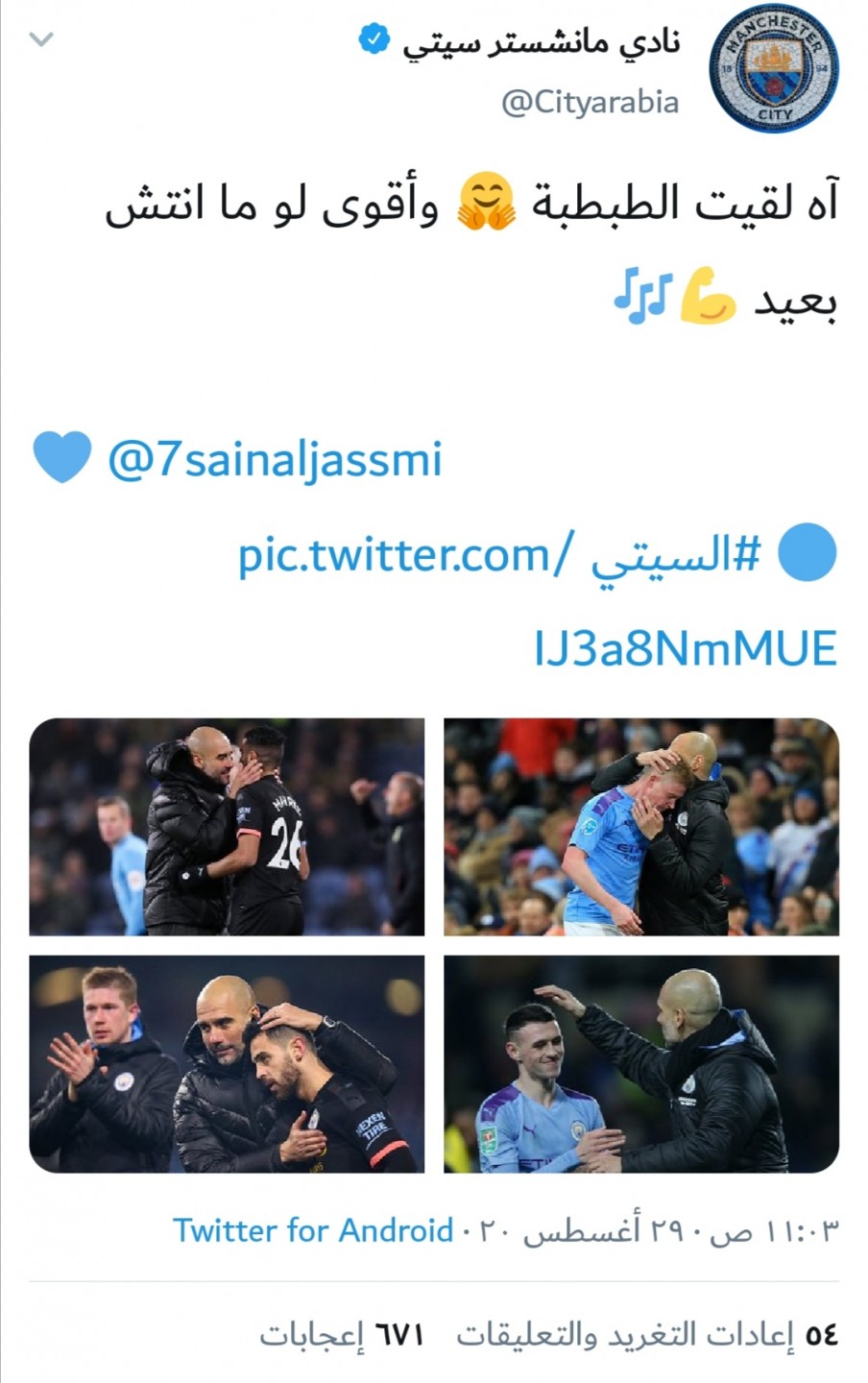Screen dimensions: 868x1383
Task: View photo of Guardiola hugging player 26
Action: [x=227, y=827]
